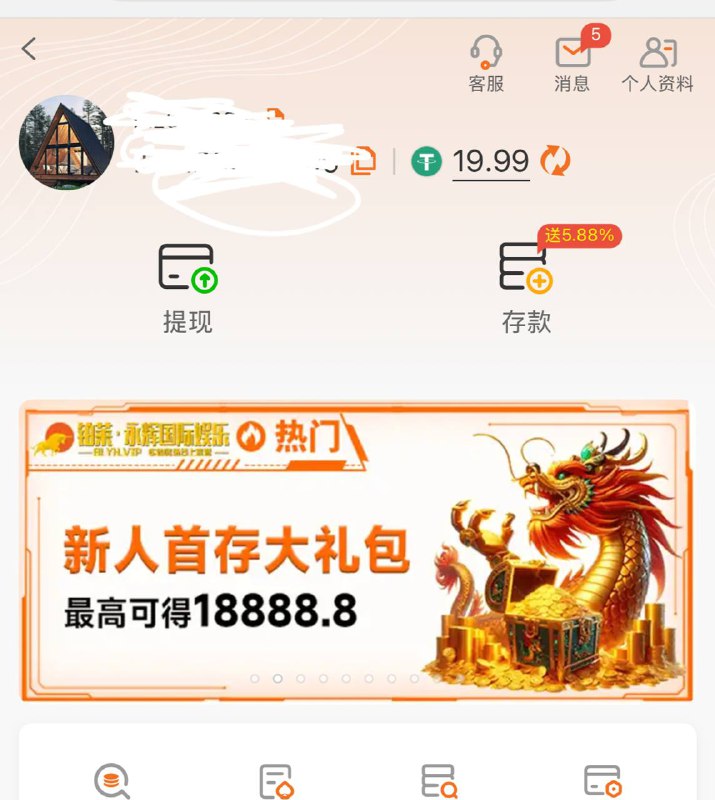Open 存款 deposit
This screenshot has height=800, width=715.
click(526, 288)
